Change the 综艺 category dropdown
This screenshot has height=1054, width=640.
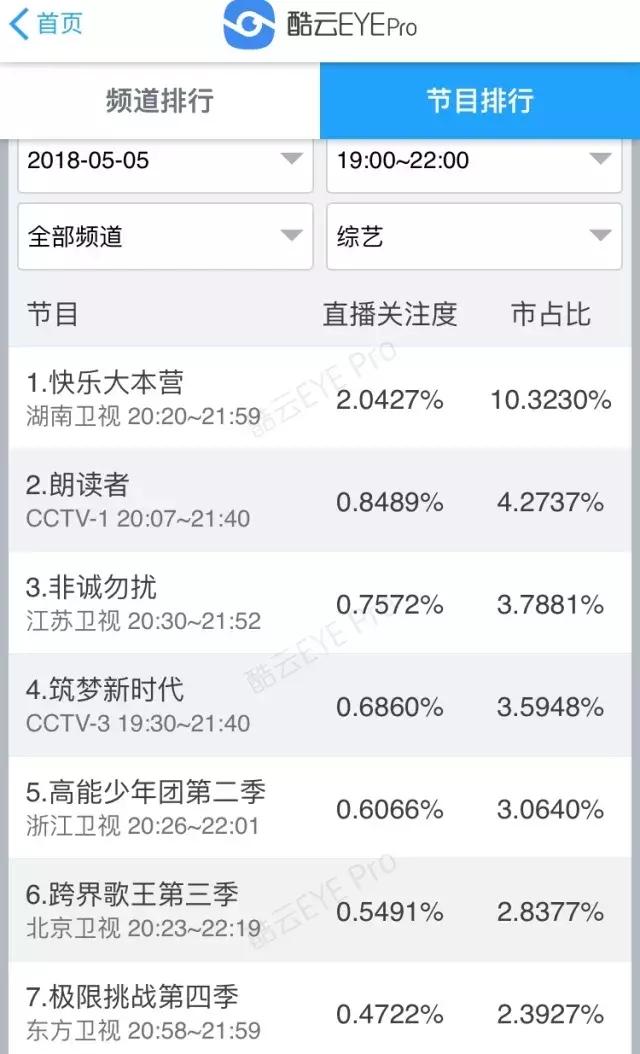pyautogui.click(x=474, y=237)
